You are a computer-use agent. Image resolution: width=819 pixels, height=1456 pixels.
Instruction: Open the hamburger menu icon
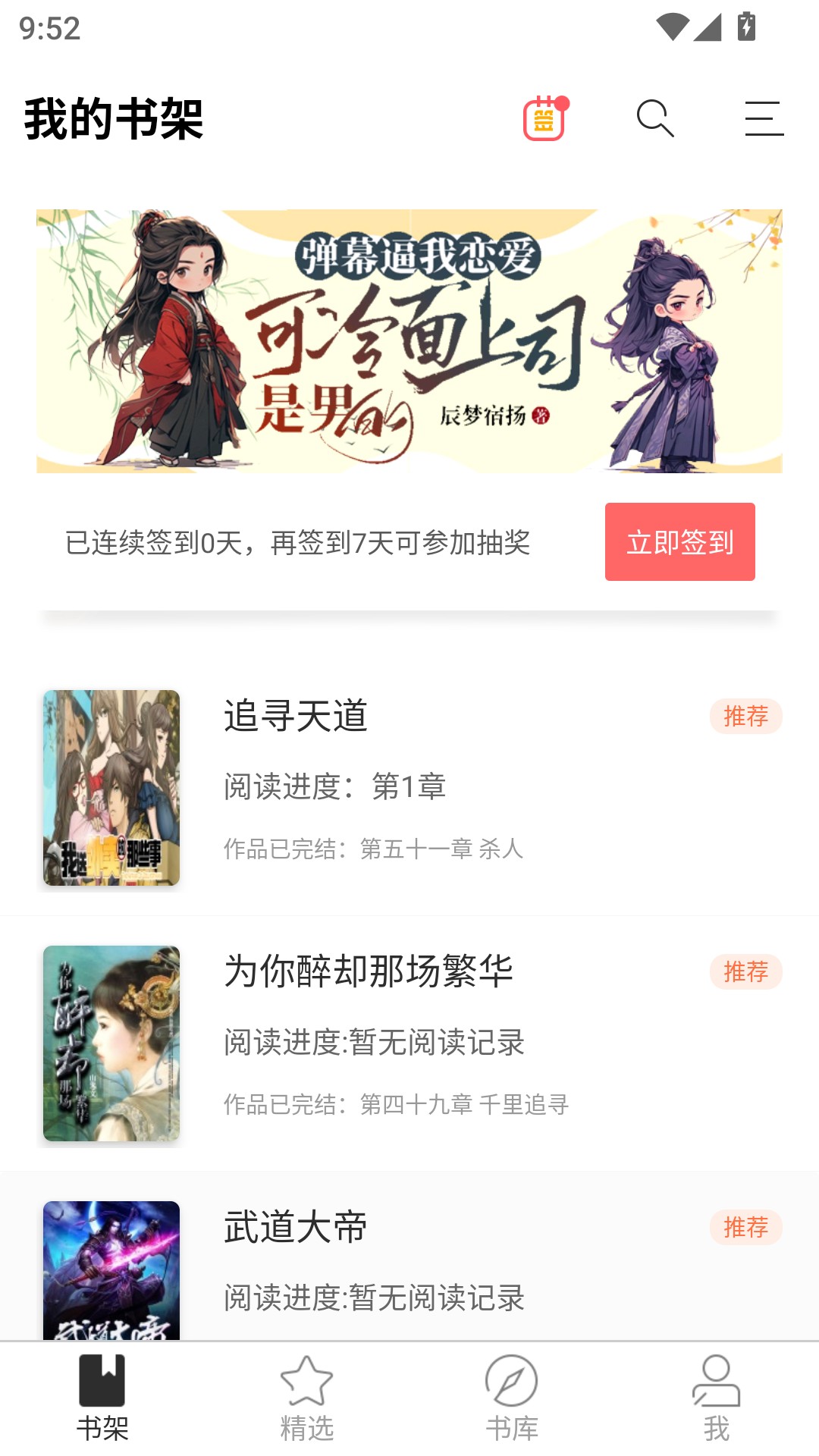tap(764, 119)
